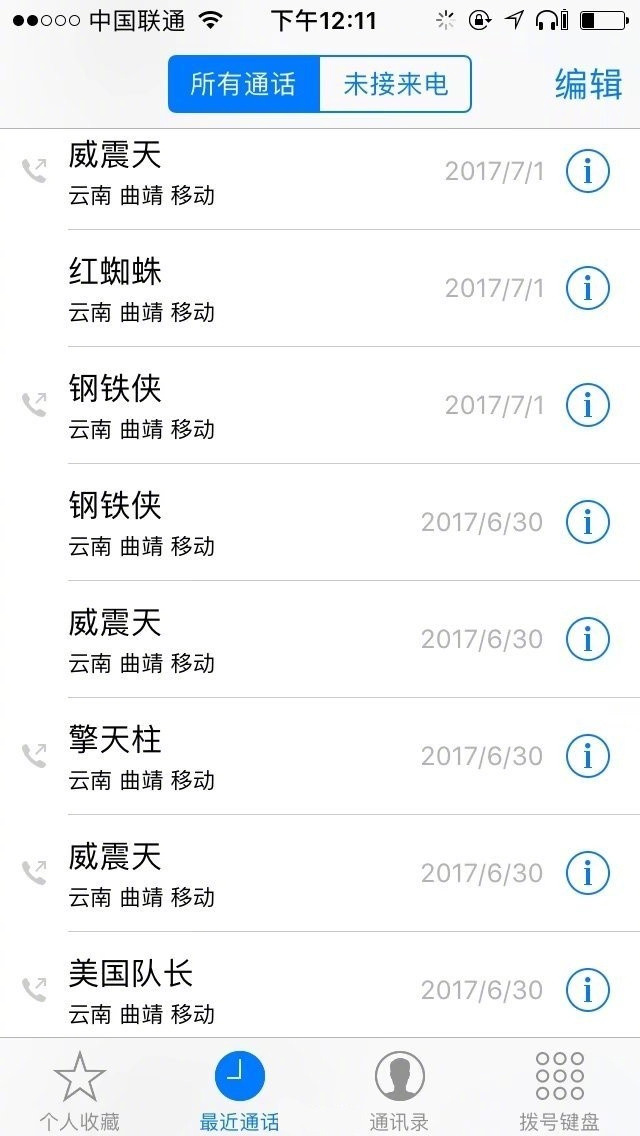Redial 钢铁侠 from the 2017/7/1 entry

(x=250, y=405)
